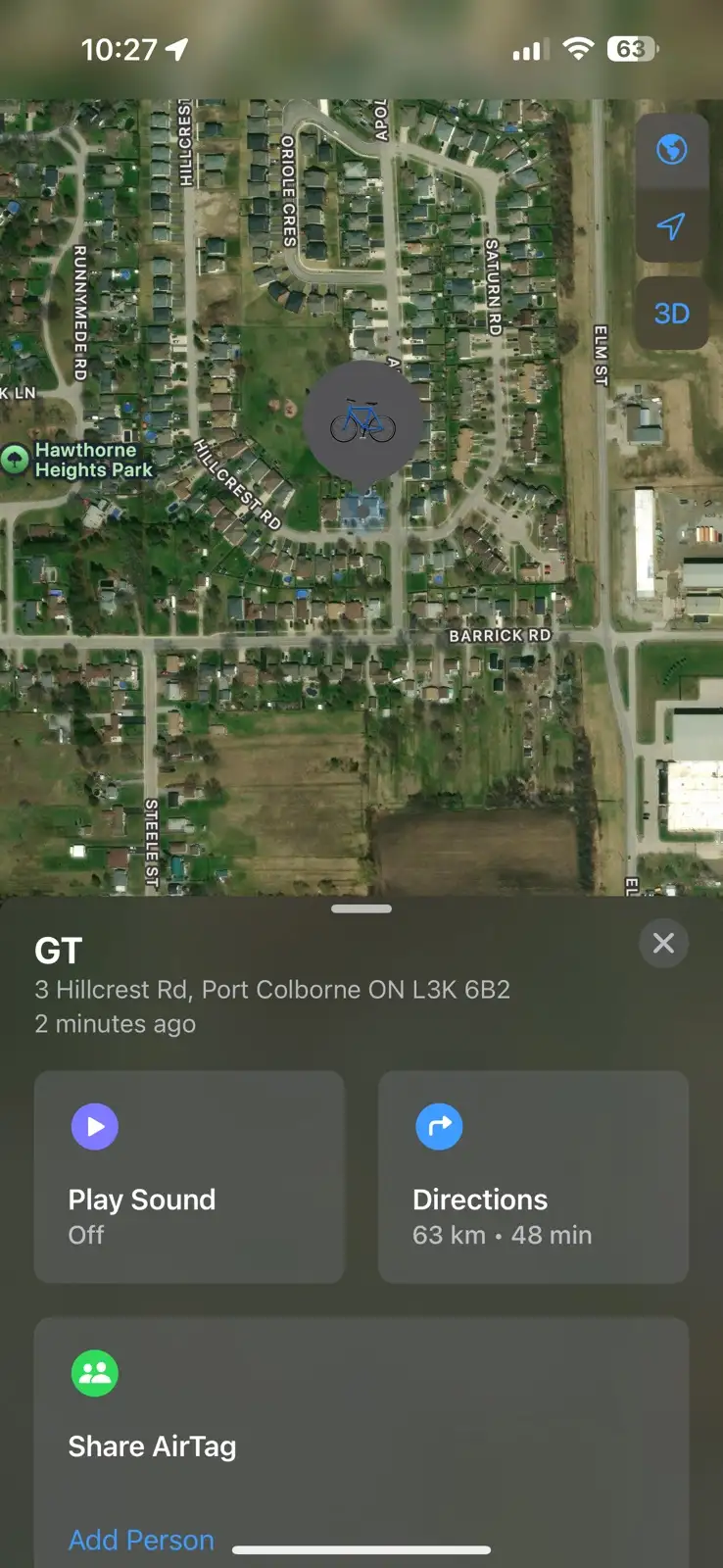Add Person to share AirTag
This screenshot has width=723, height=1568.
(x=141, y=1540)
